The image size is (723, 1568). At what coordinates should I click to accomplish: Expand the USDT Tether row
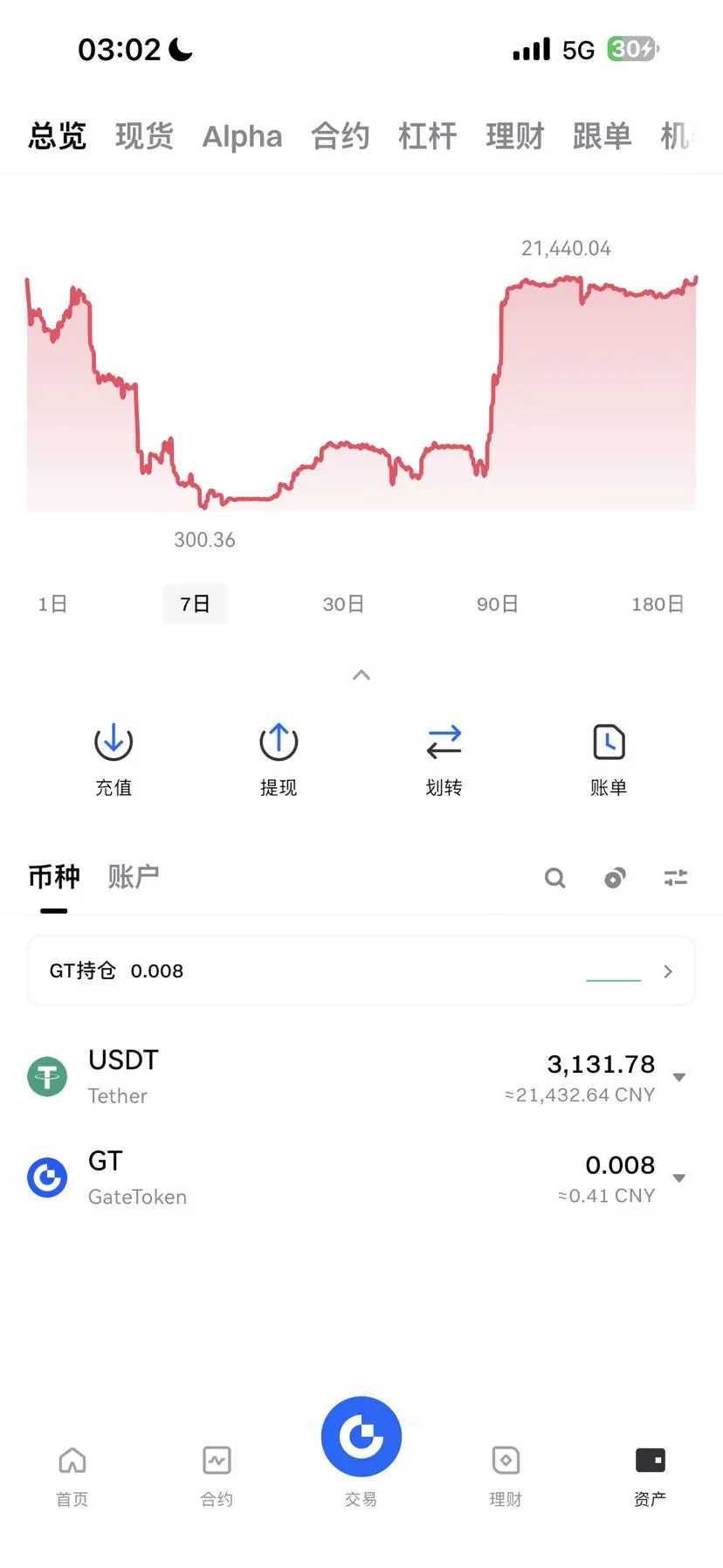(x=679, y=1077)
